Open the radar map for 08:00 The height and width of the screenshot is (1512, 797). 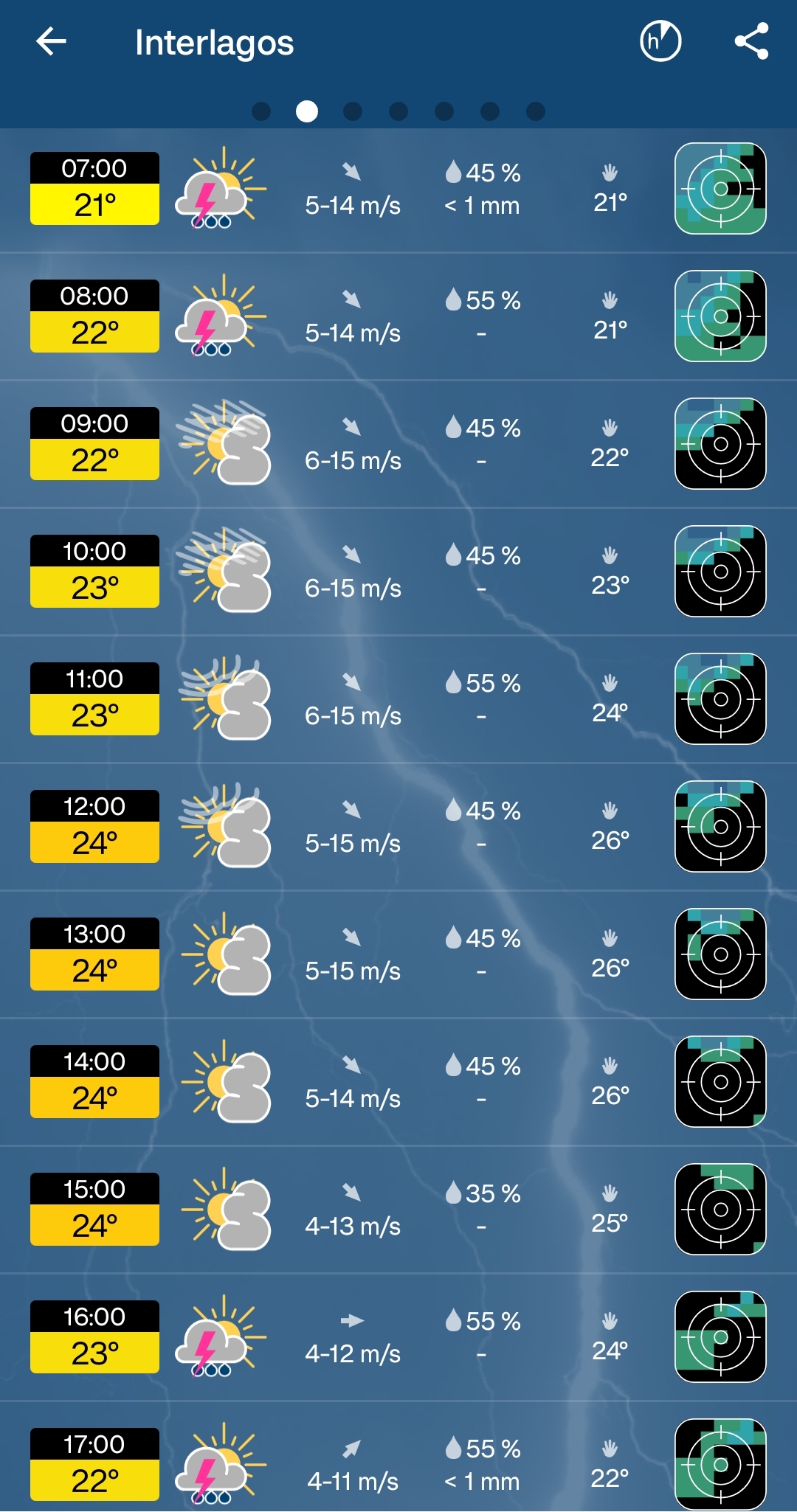tap(720, 316)
